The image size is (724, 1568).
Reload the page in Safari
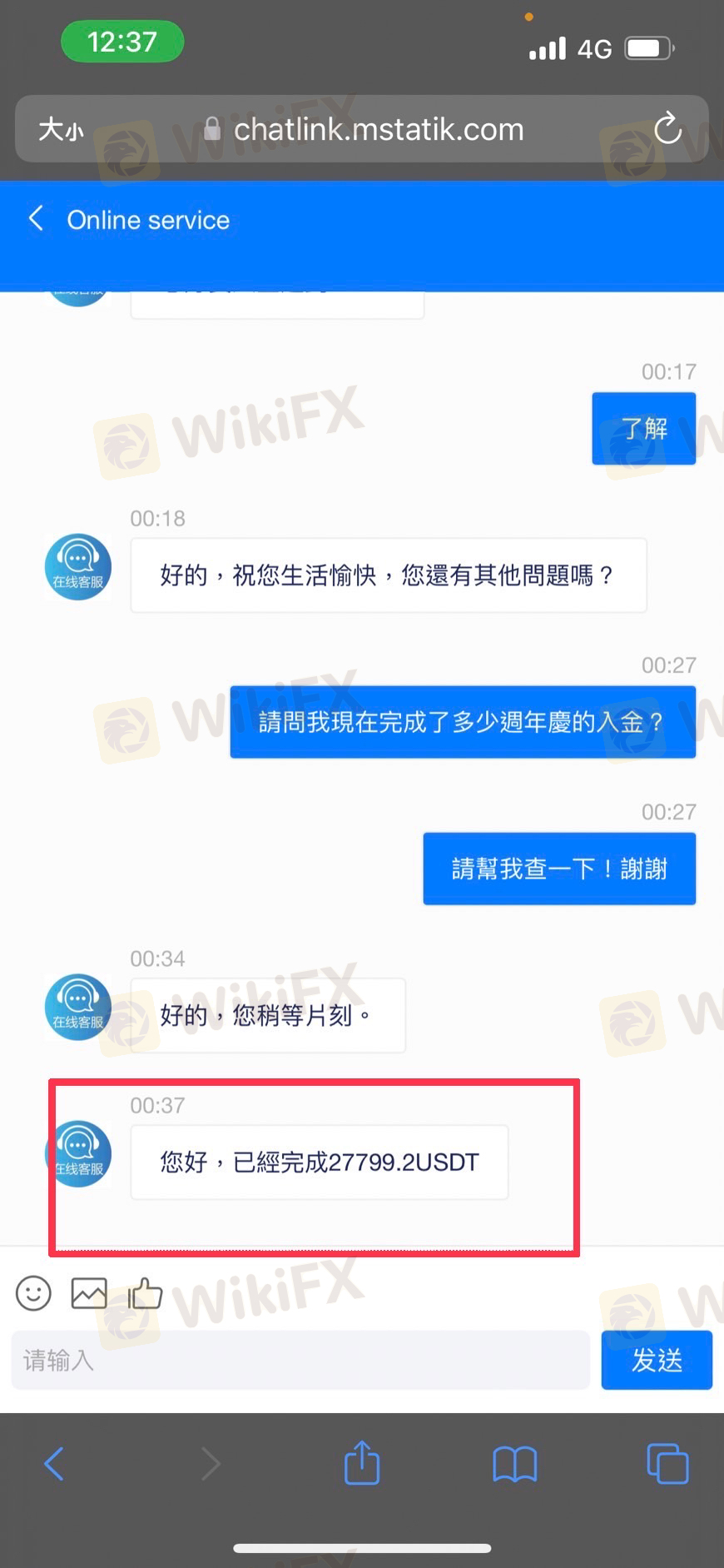(667, 129)
